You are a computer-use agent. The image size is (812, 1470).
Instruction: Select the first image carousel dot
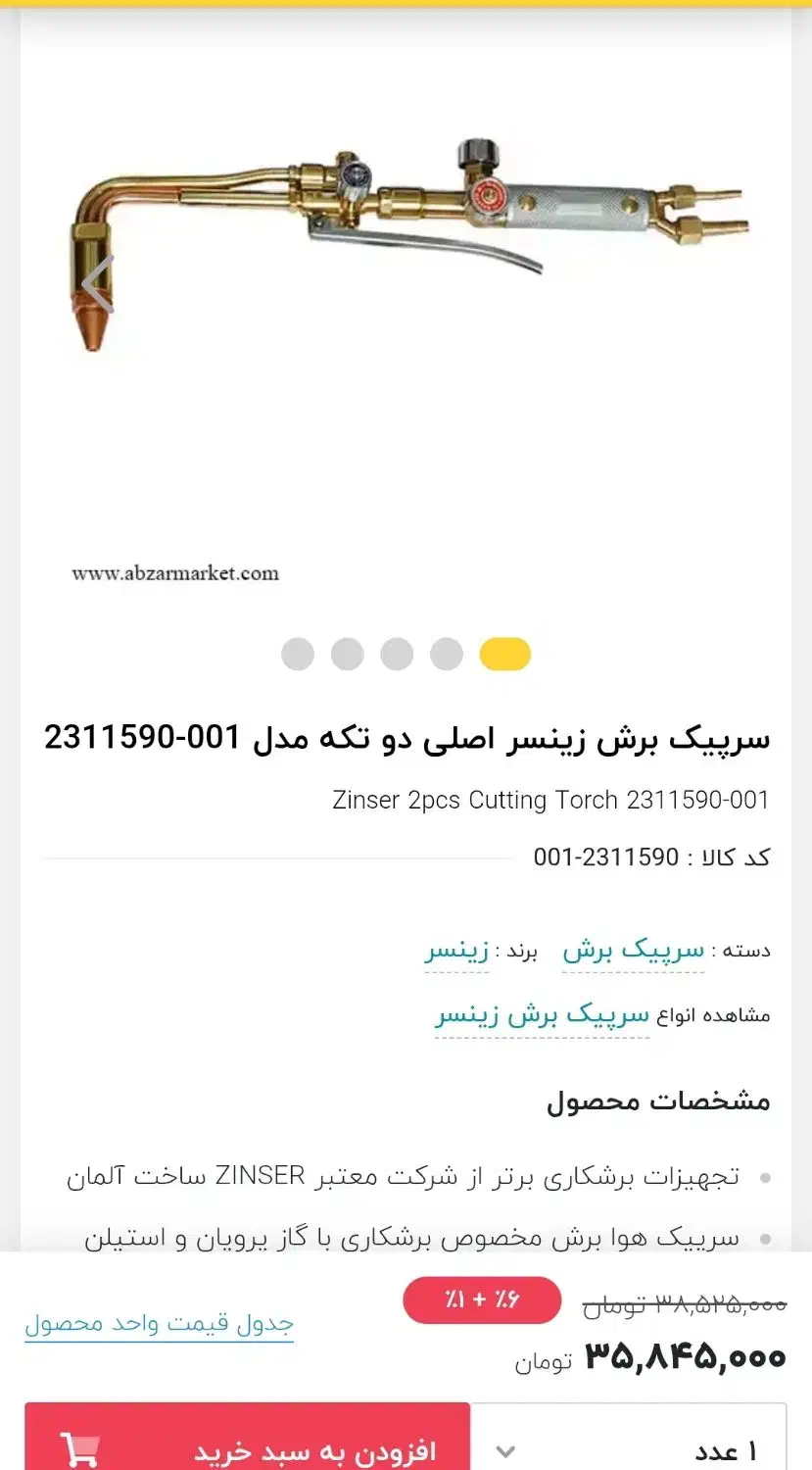pyautogui.click(x=298, y=654)
